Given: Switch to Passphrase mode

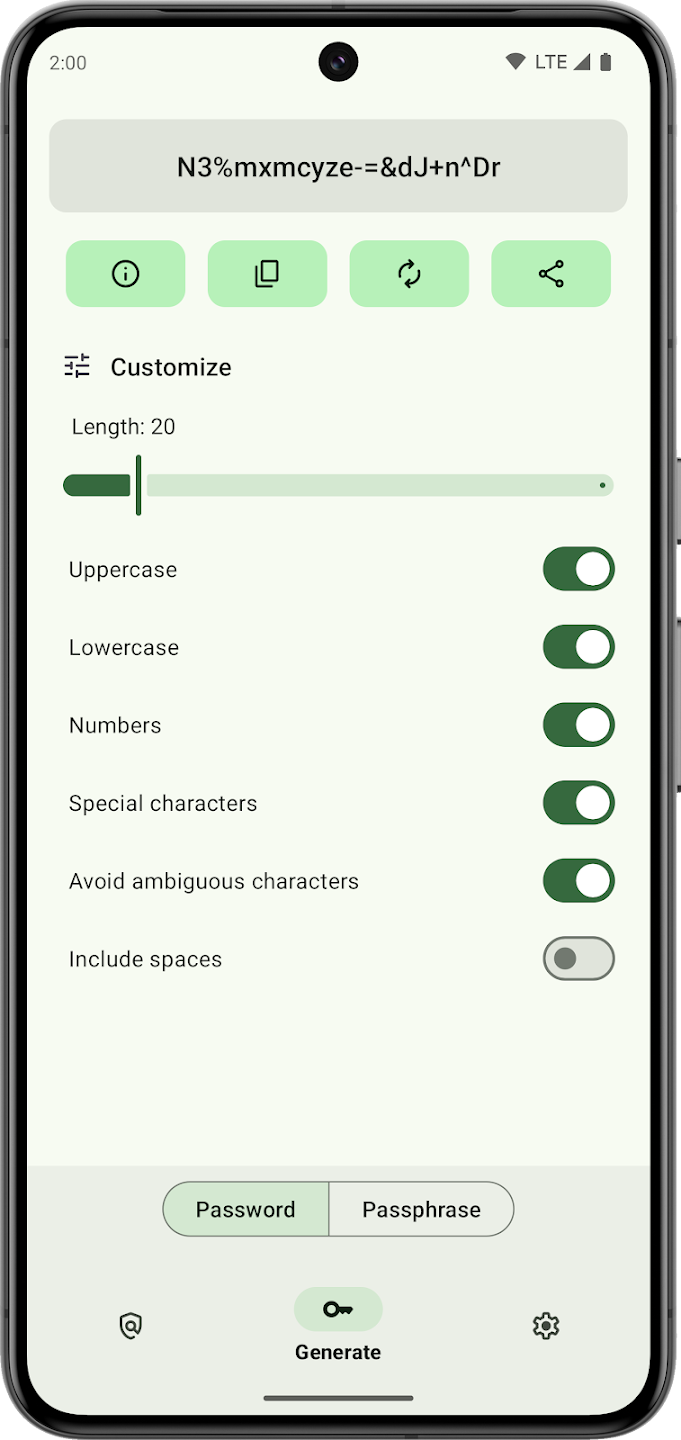Looking at the screenshot, I should coord(421,1209).
